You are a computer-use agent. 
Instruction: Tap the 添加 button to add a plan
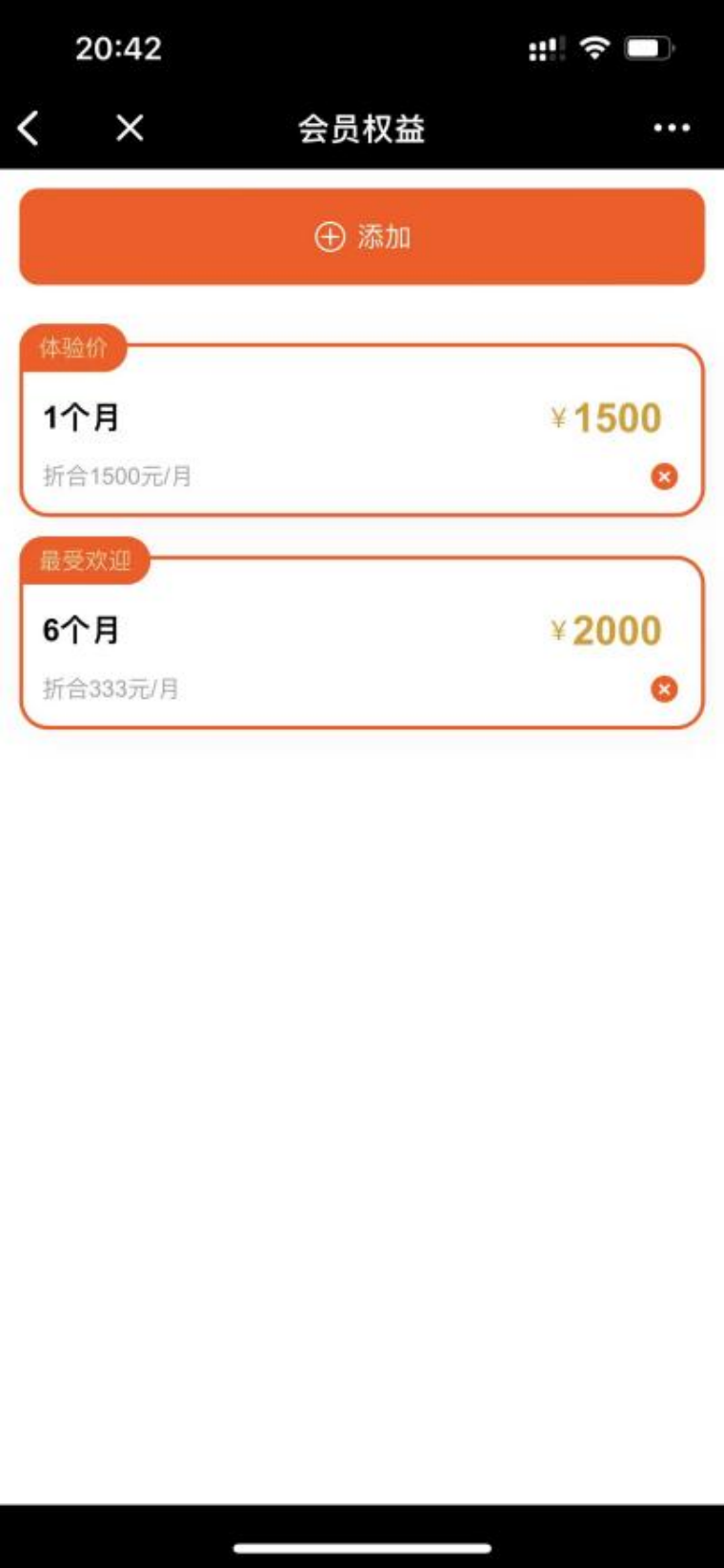pyautogui.click(x=362, y=236)
